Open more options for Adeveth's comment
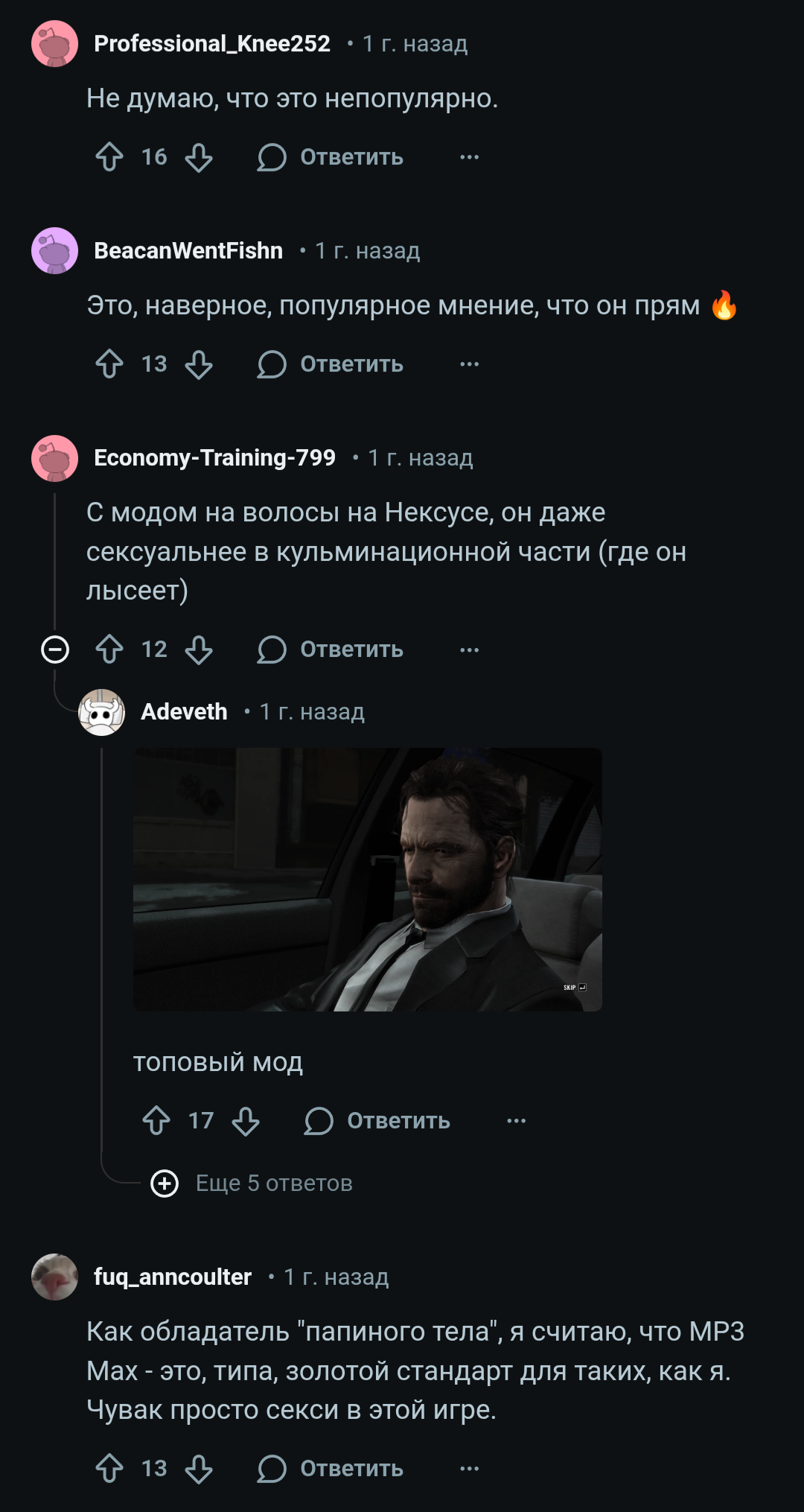This screenshot has width=804, height=1512. 516,1121
